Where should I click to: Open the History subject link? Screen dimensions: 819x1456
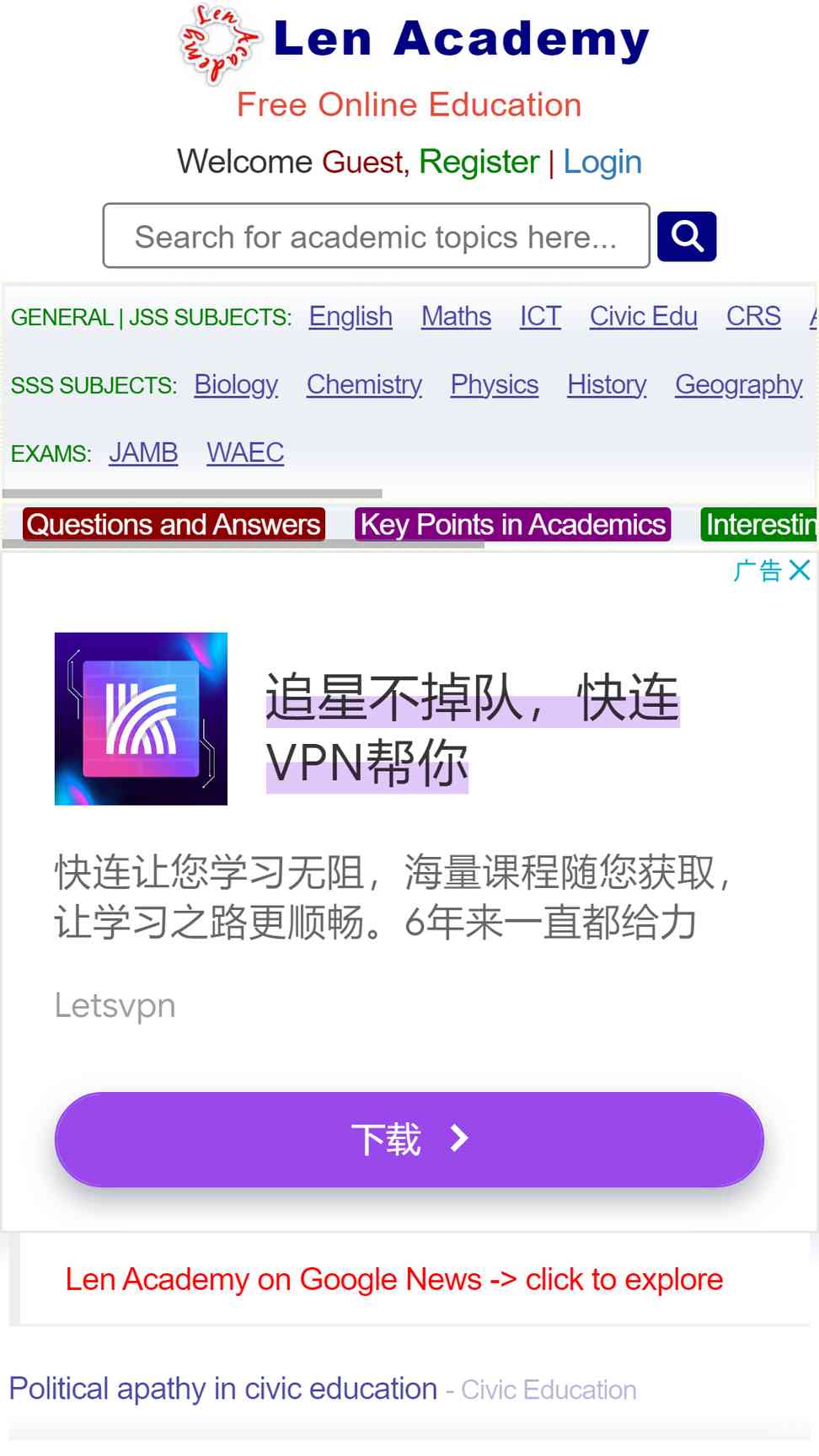coord(607,385)
